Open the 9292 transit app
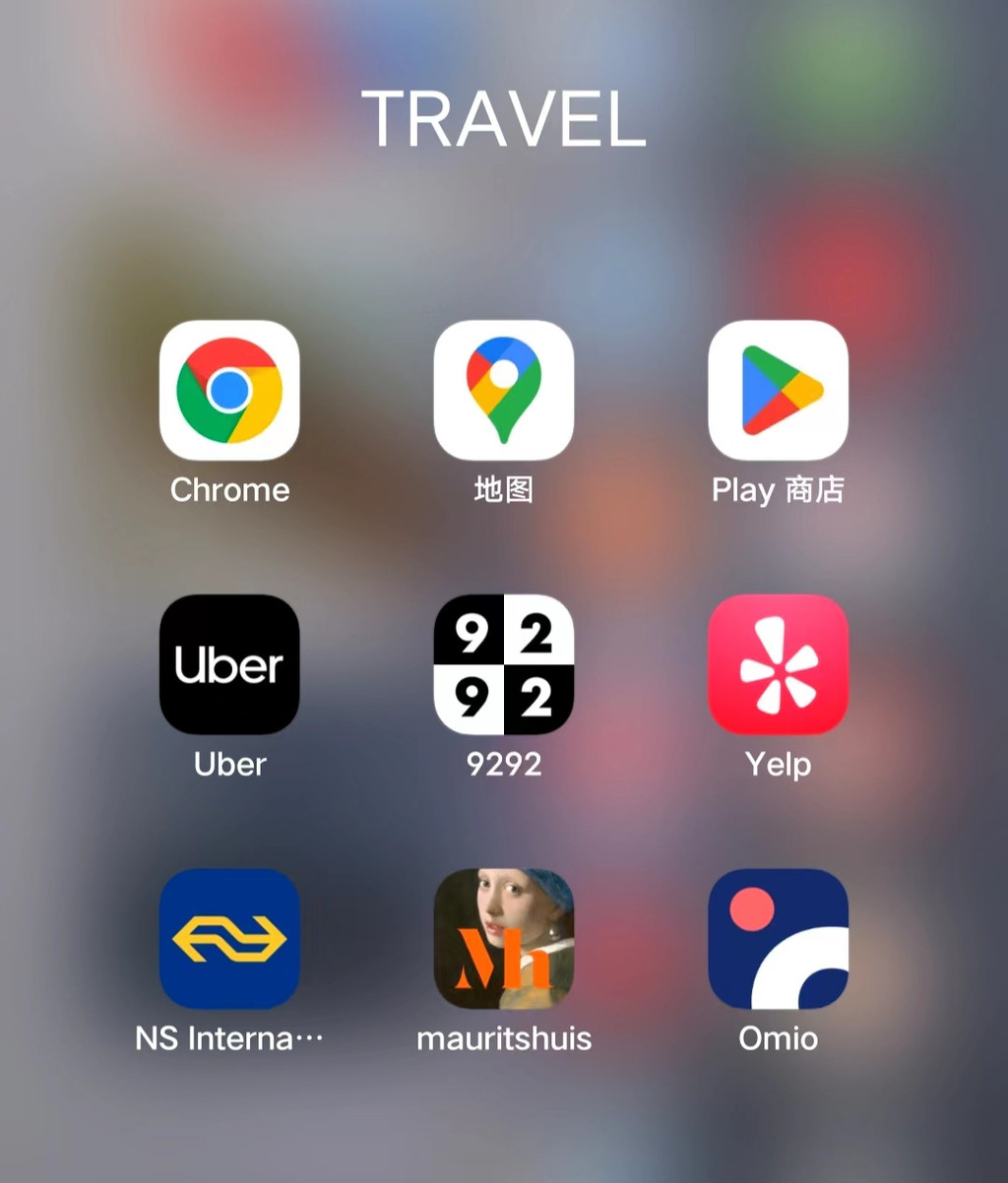The image size is (1008, 1183). [503, 664]
